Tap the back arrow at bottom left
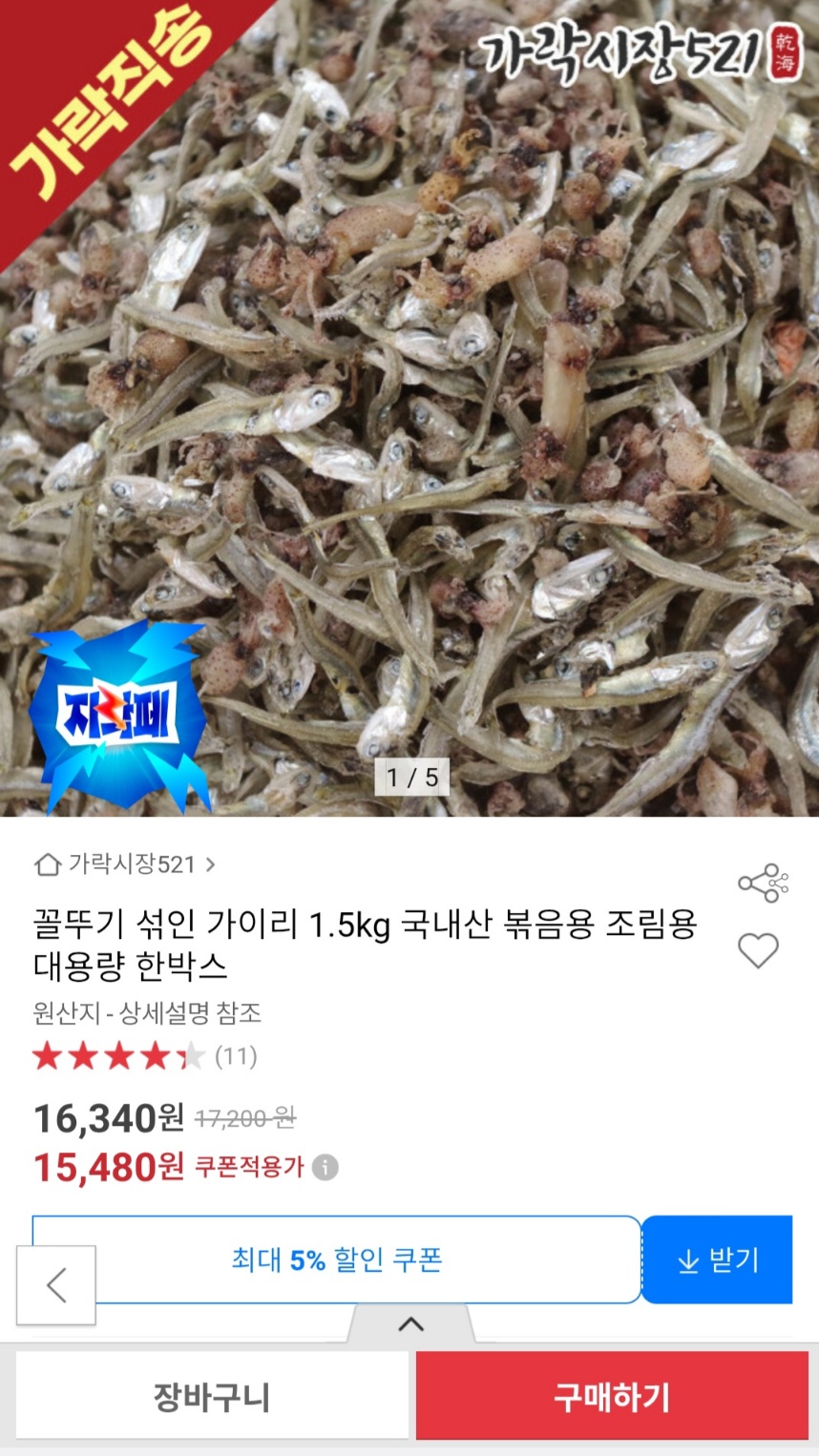This screenshot has height=1456, width=819. [x=55, y=1283]
